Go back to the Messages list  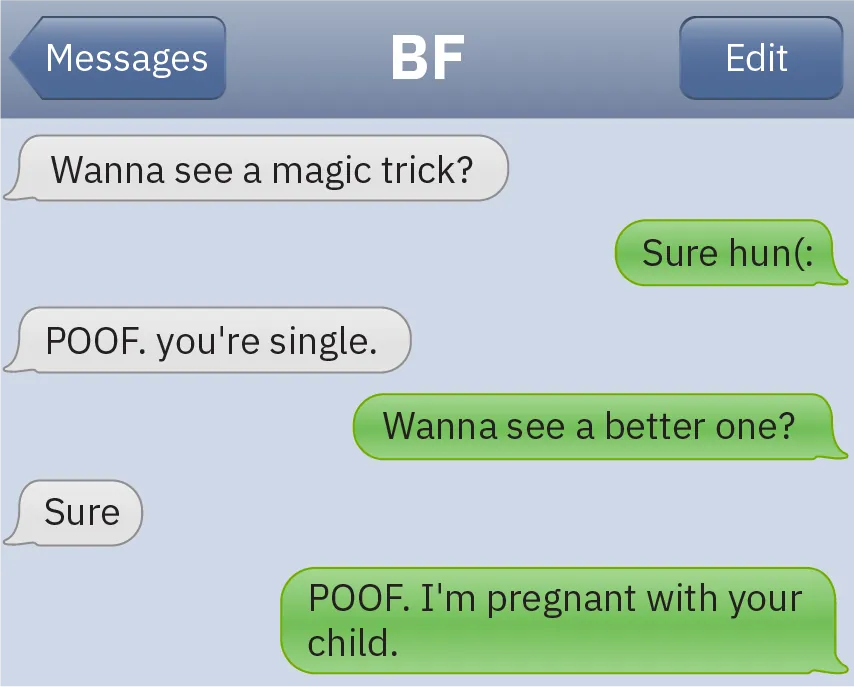[122, 58]
